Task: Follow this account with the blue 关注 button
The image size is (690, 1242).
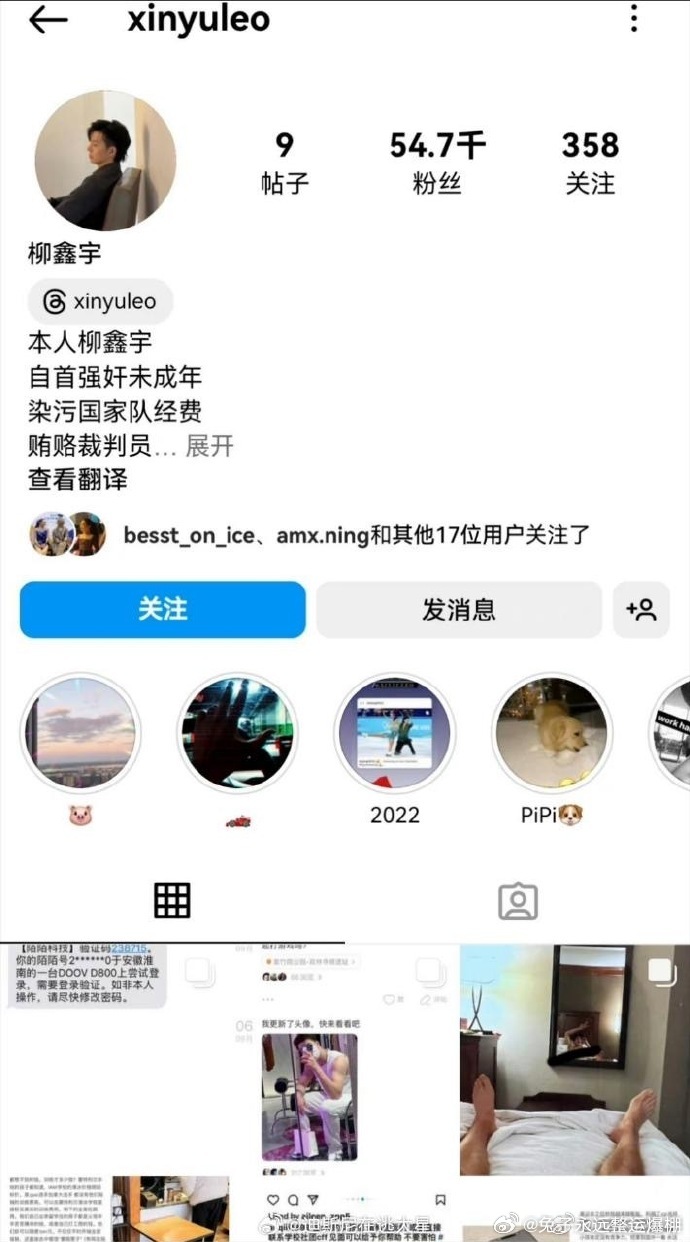Action: point(162,610)
